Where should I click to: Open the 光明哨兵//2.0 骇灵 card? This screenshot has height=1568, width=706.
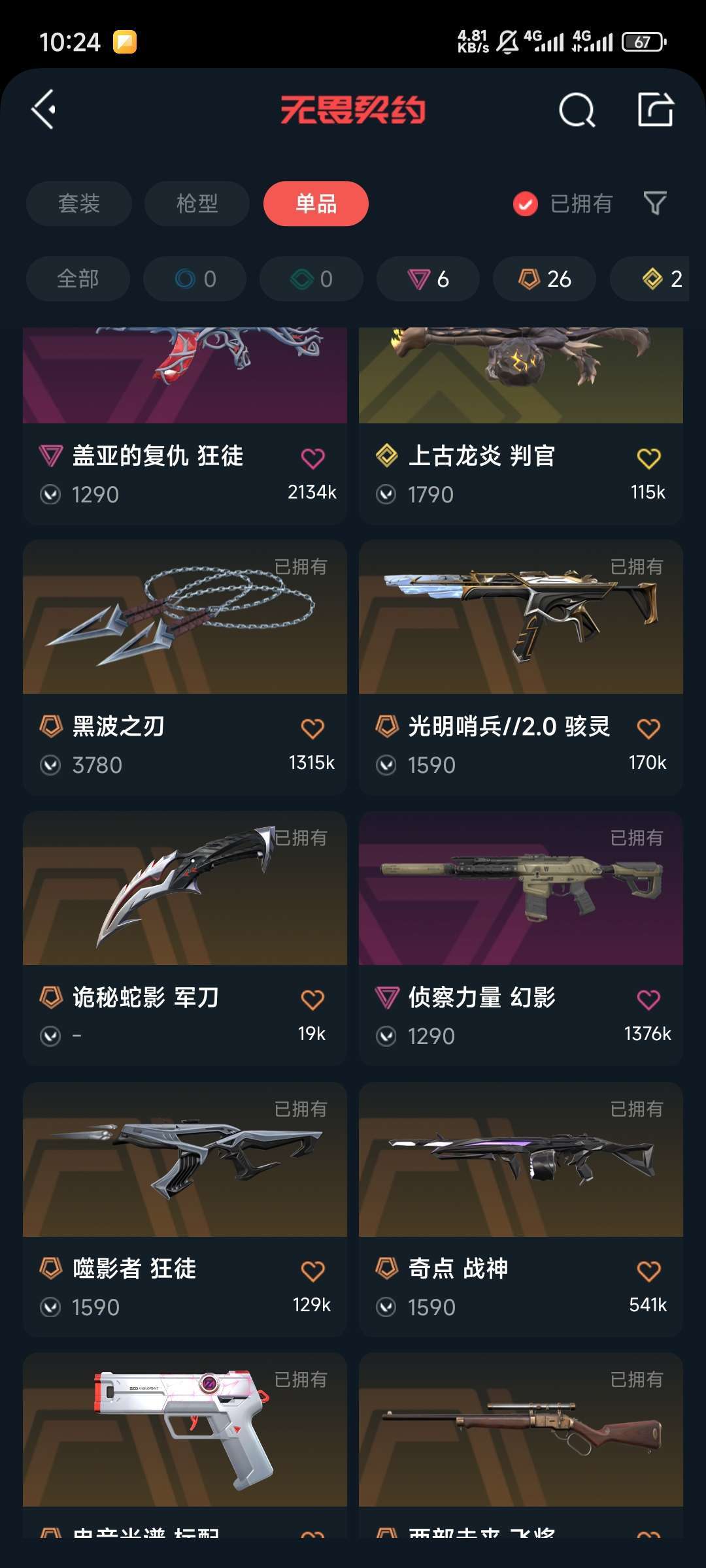click(521, 668)
